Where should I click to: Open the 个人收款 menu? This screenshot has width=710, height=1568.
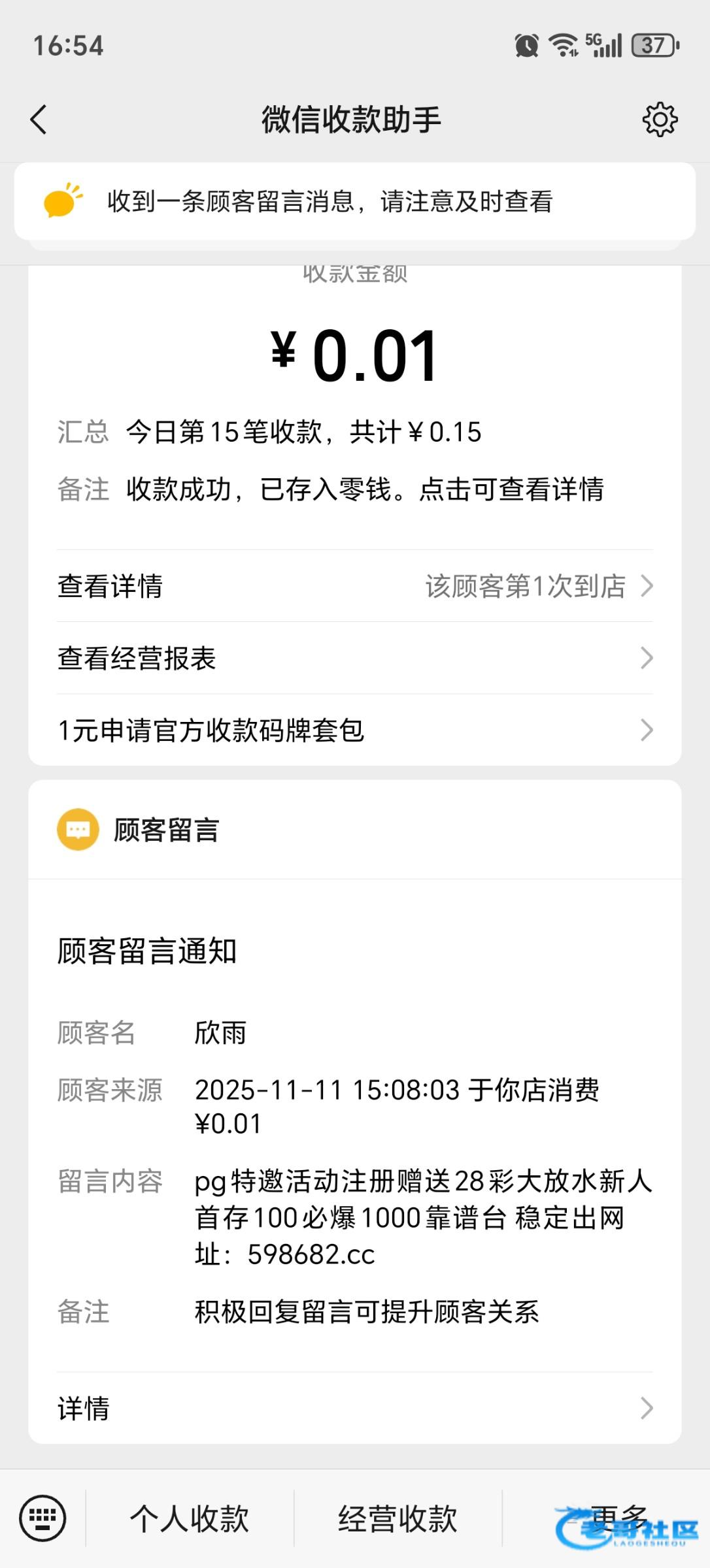190,1518
